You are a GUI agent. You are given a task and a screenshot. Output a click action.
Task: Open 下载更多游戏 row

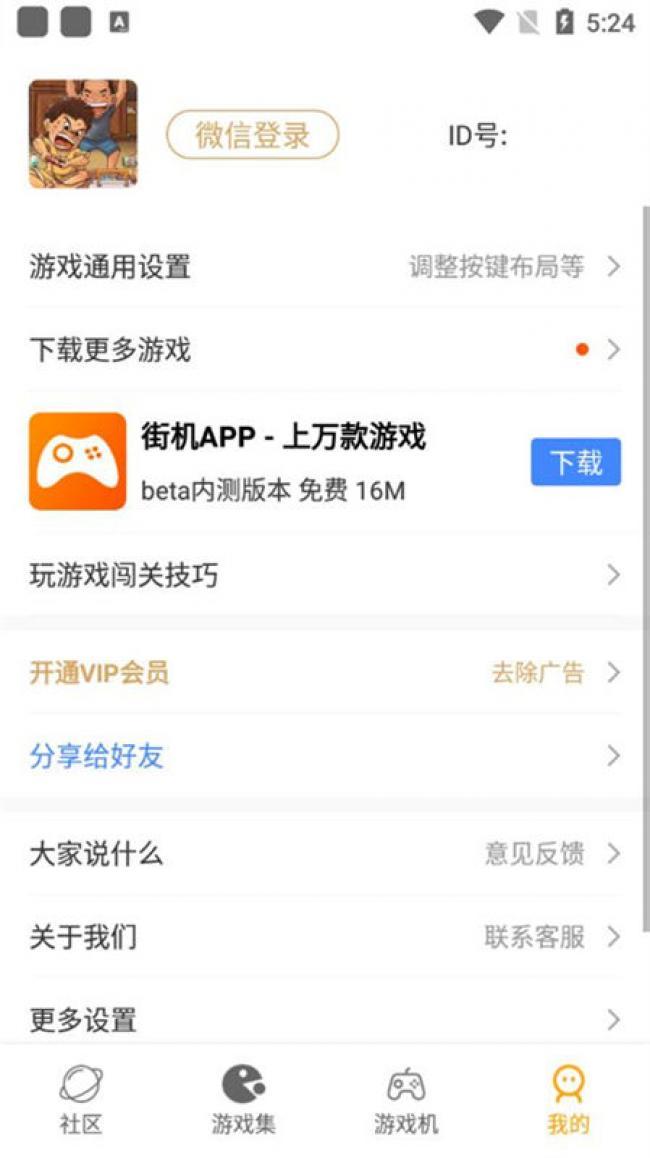(x=325, y=349)
